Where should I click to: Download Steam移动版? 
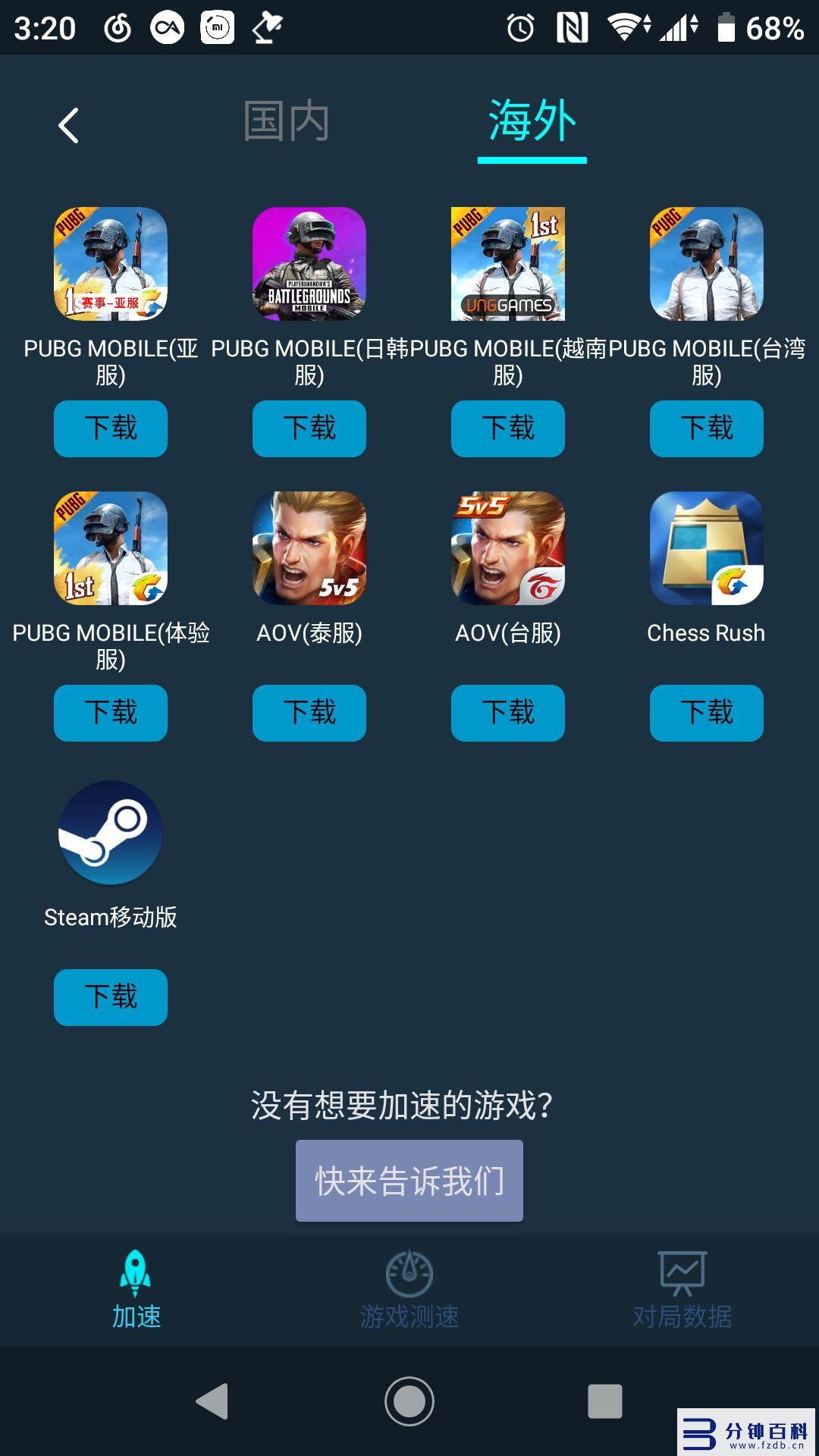click(x=111, y=997)
